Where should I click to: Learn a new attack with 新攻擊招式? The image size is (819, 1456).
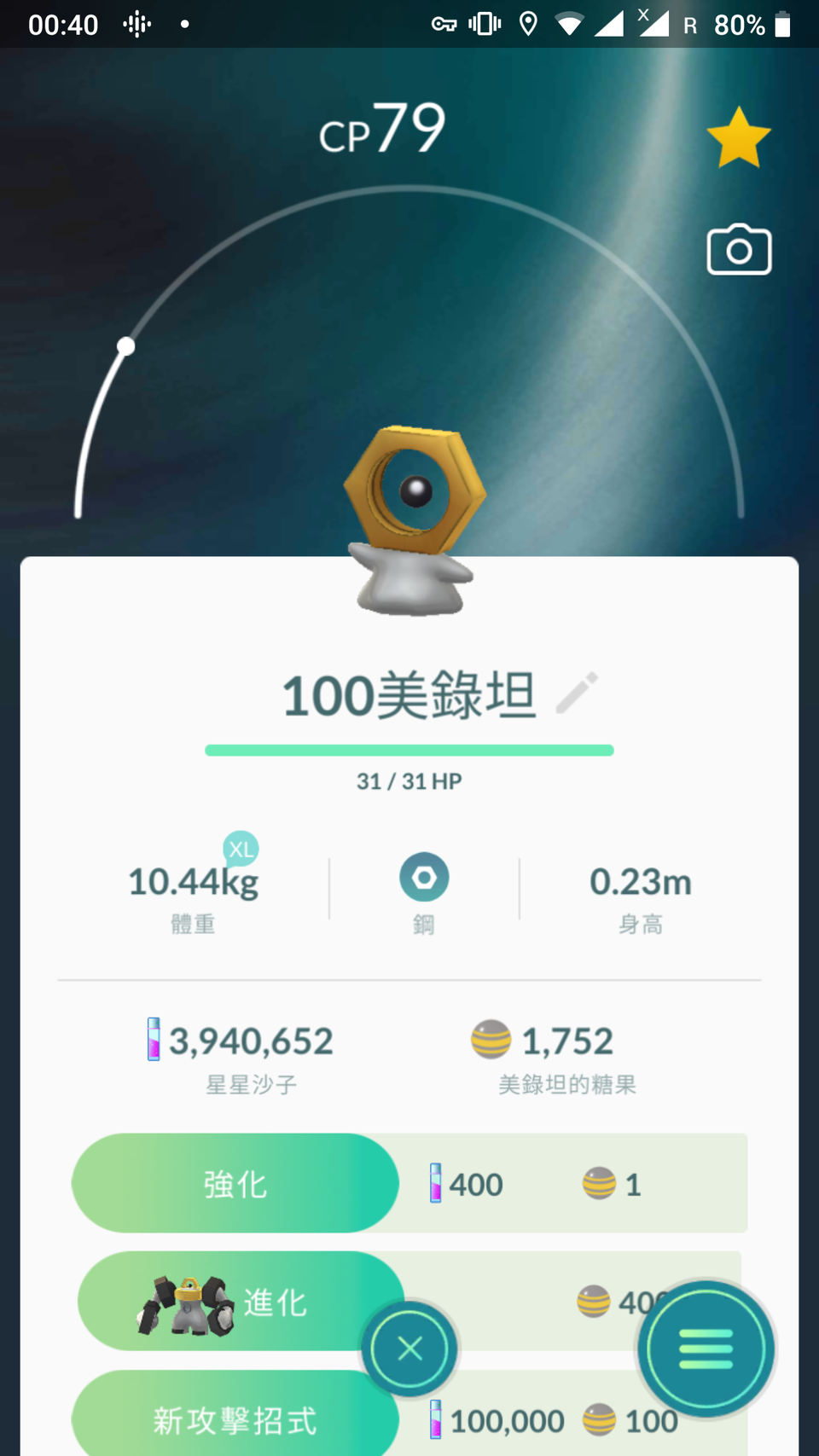pos(234,1418)
